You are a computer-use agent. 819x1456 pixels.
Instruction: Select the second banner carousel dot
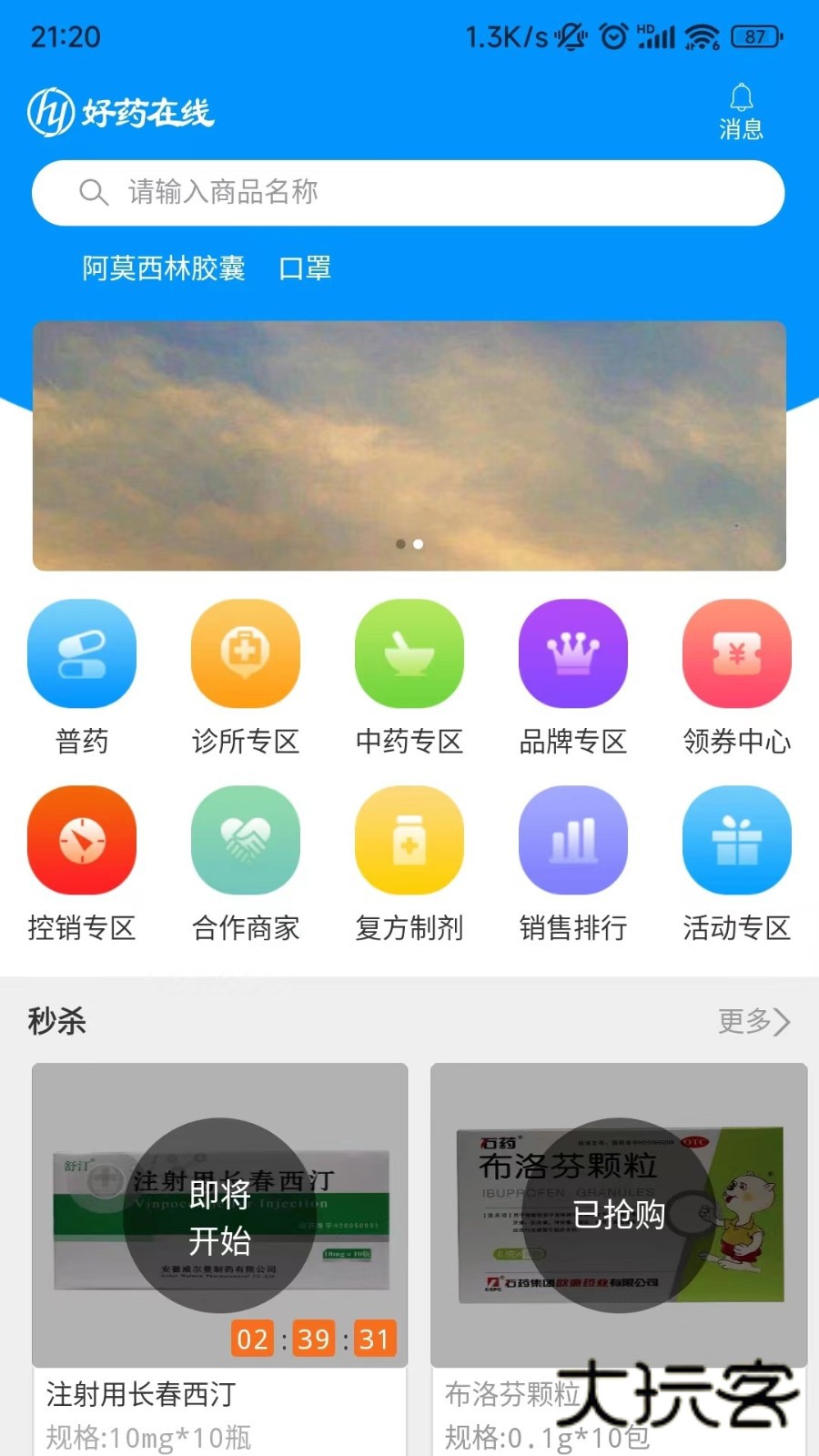(419, 543)
